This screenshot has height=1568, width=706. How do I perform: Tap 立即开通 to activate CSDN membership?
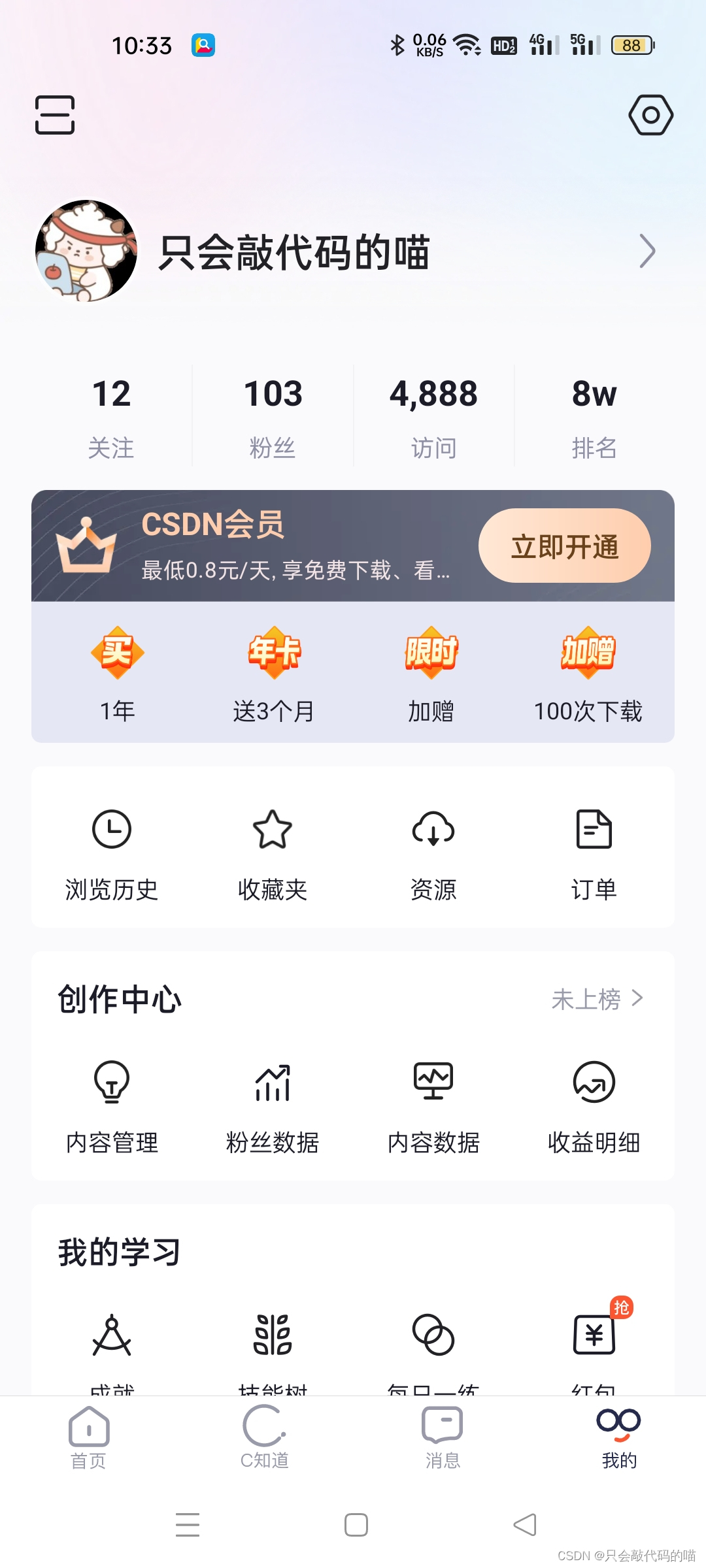[564, 546]
